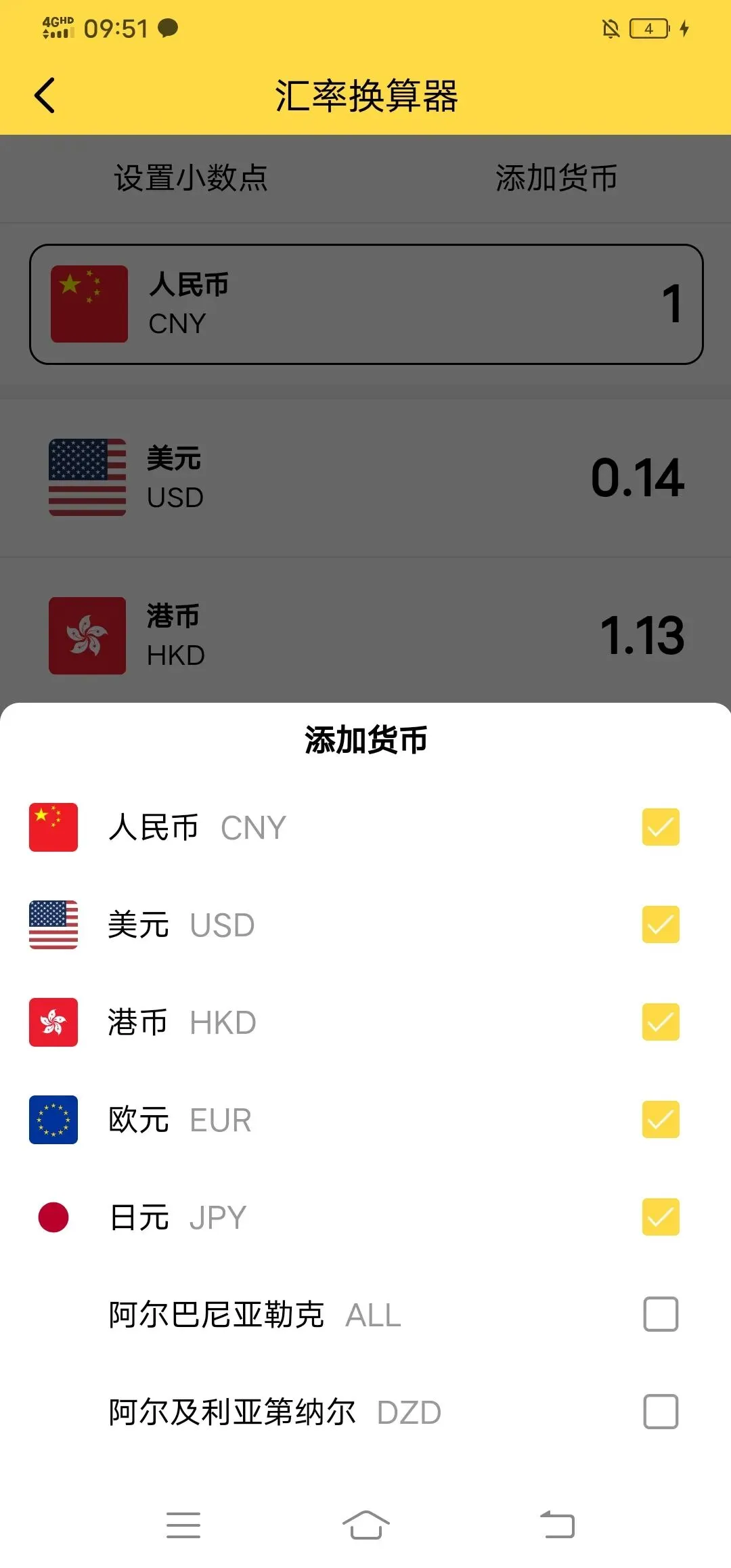Go back using the header arrow
Image resolution: width=731 pixels, height=1568 pixels.
tap(45, 95)
